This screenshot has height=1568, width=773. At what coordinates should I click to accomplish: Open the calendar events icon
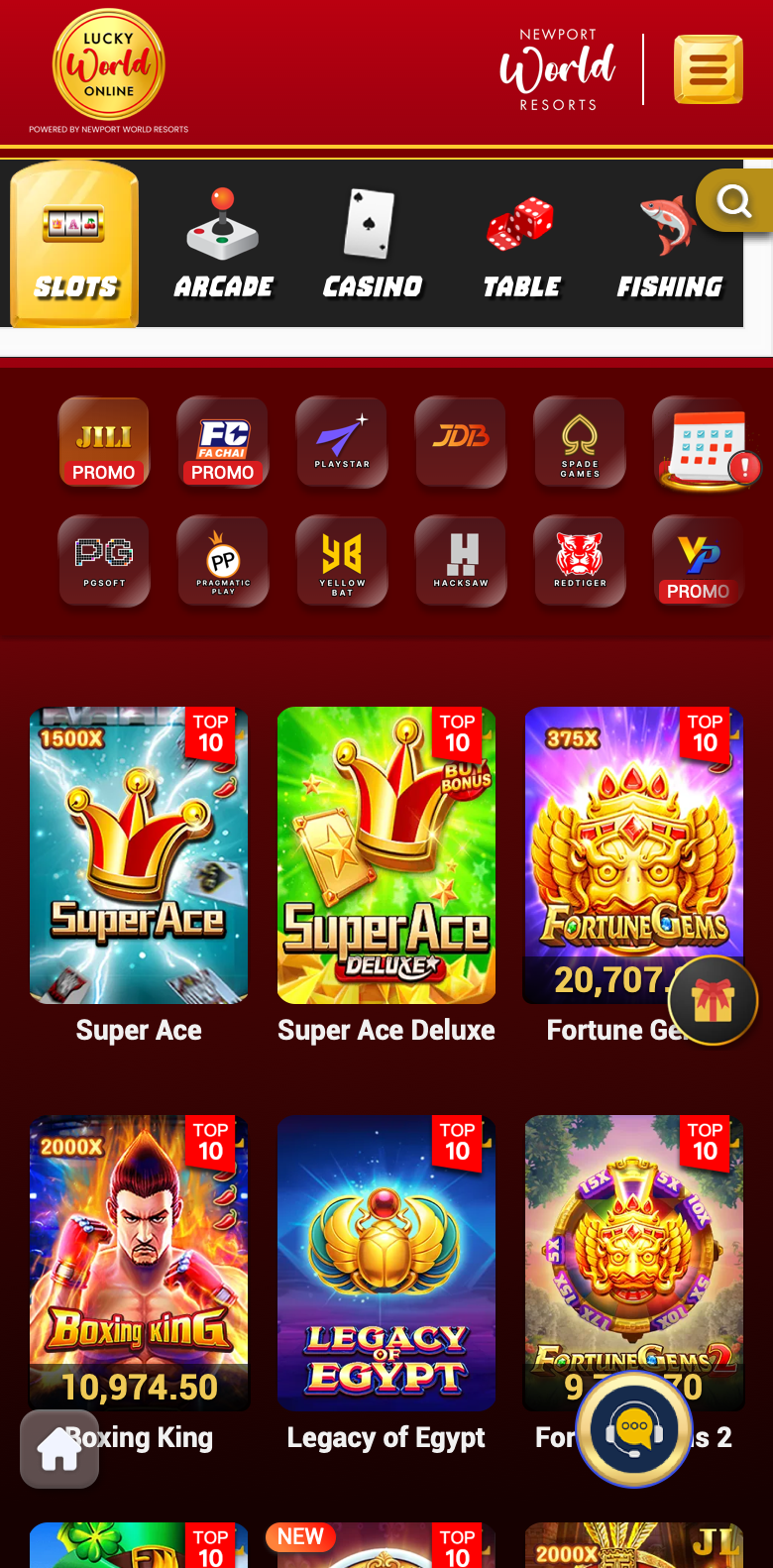click(x=705, y=448)
